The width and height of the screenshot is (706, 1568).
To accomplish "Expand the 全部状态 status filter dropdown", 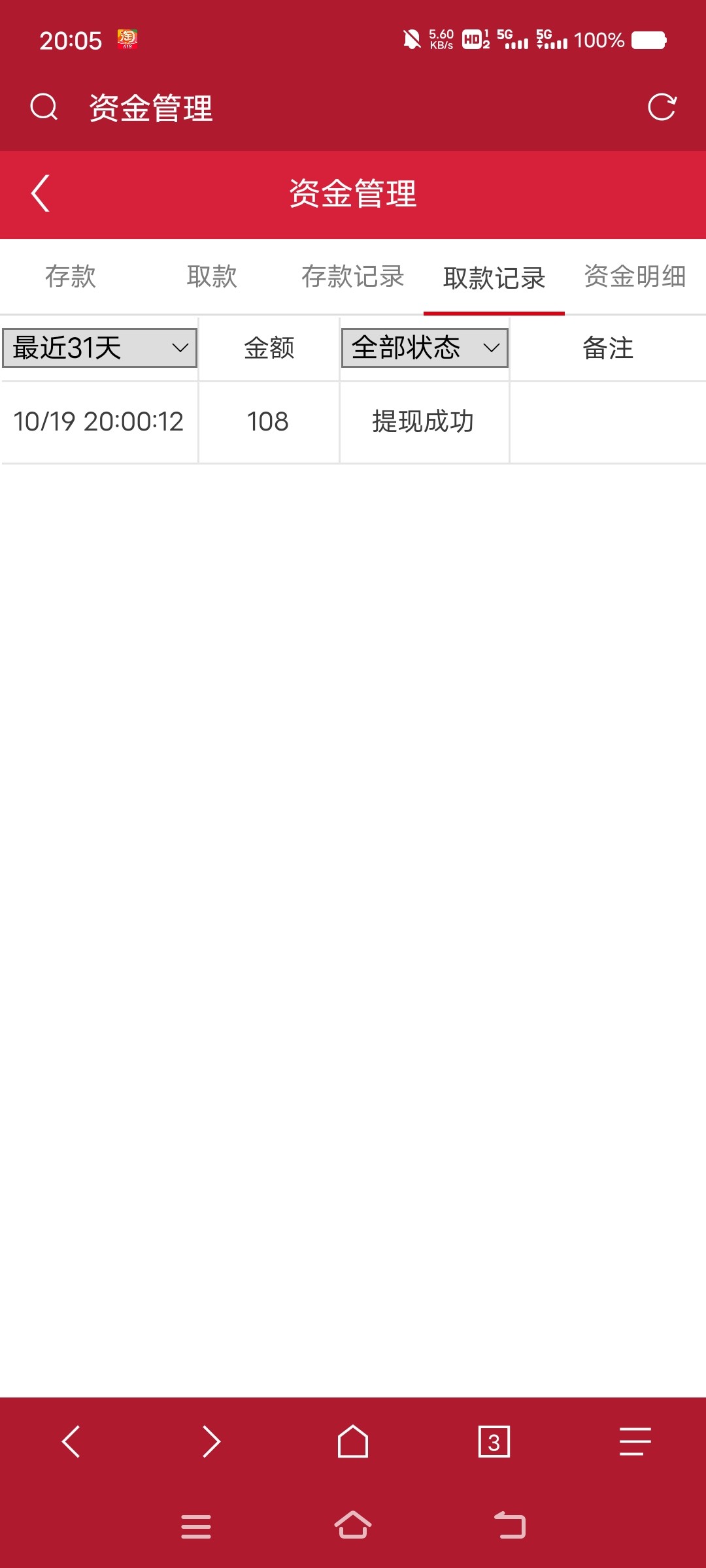I will coord(425,348).
